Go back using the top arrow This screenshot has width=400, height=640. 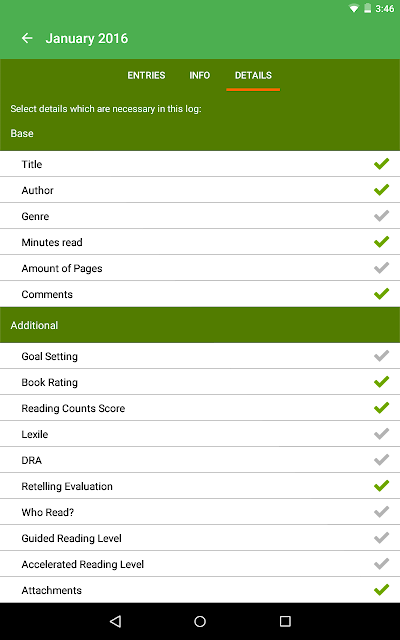click(27, 38)
